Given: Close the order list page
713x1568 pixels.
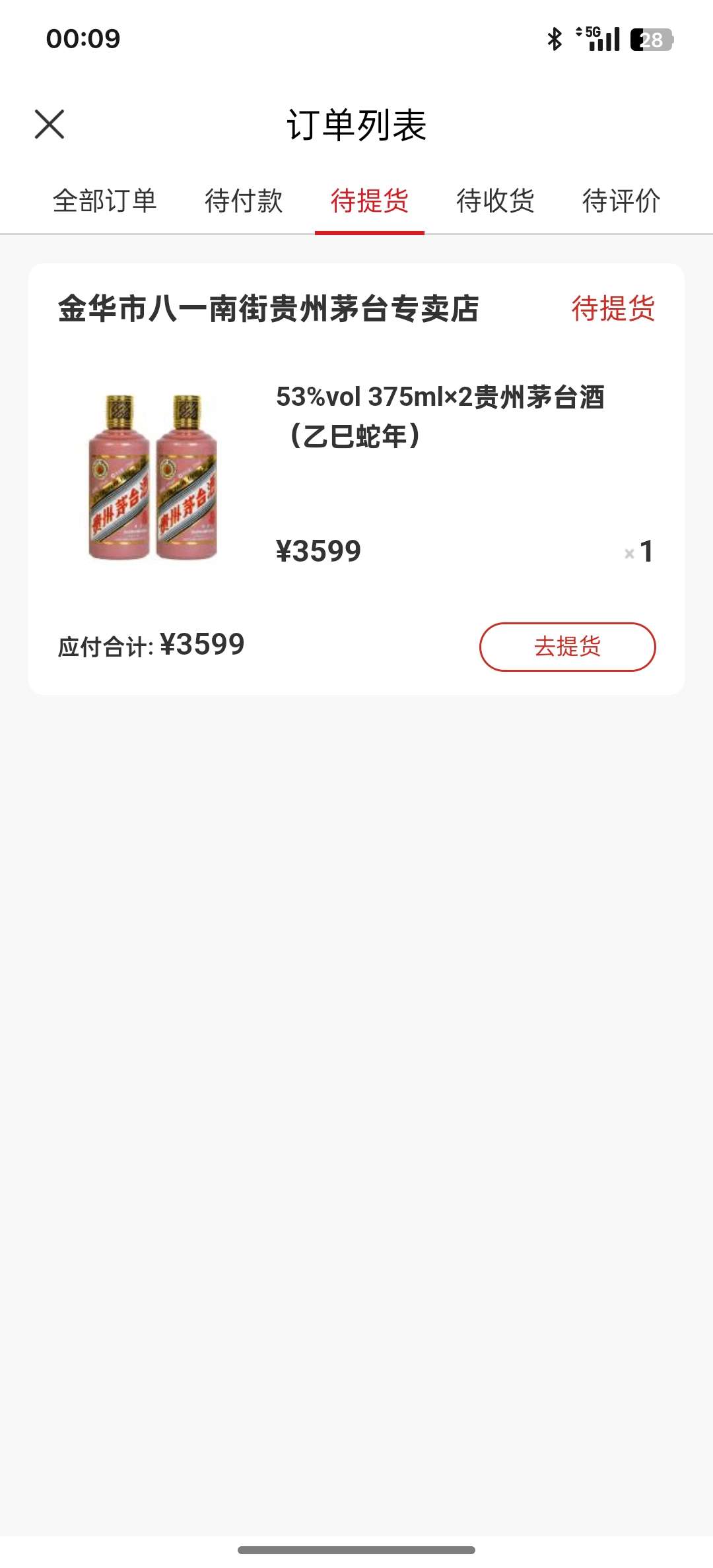Looking at the screenshot, I should (50, 125).
